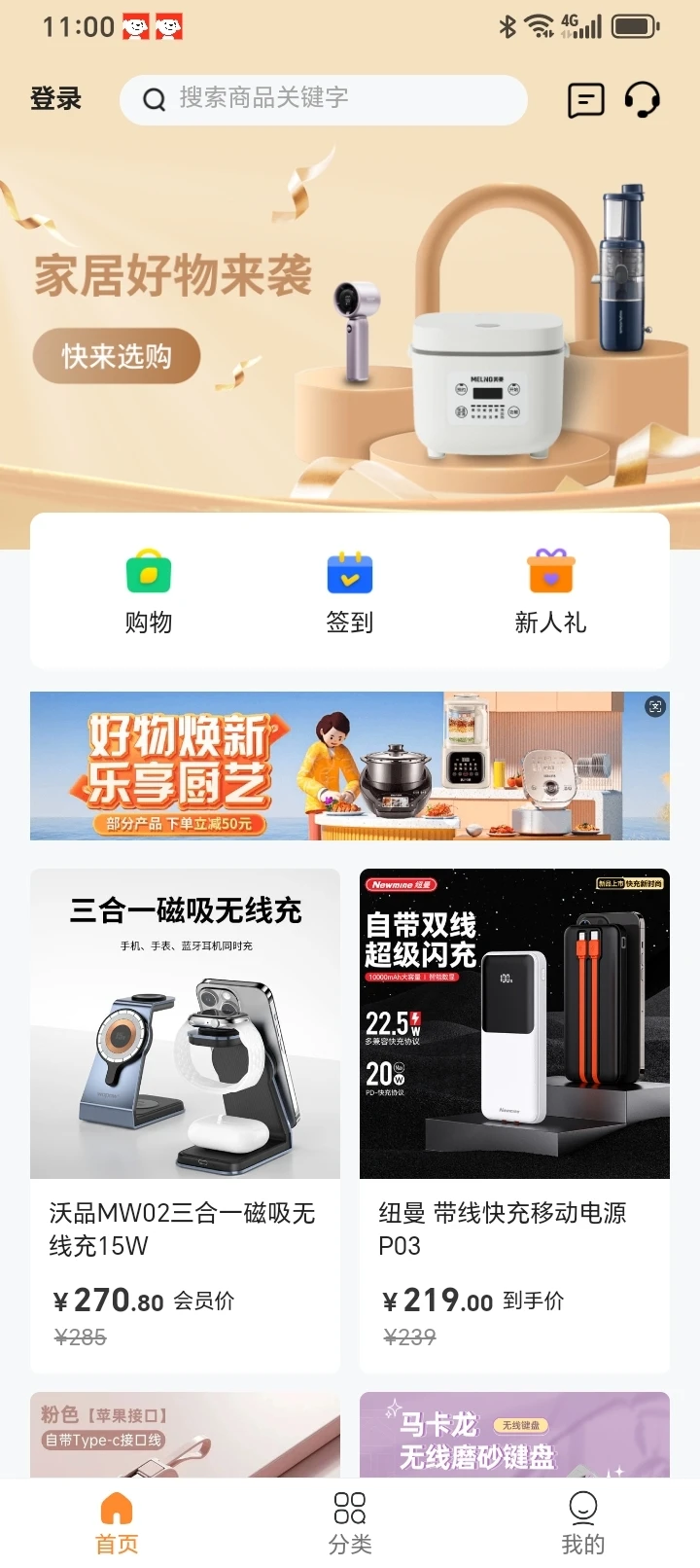The height and width of the screenshot is (1568, 700).
Task: Open the 粉色 苹果接口 product card
Action: point(185,1436)
